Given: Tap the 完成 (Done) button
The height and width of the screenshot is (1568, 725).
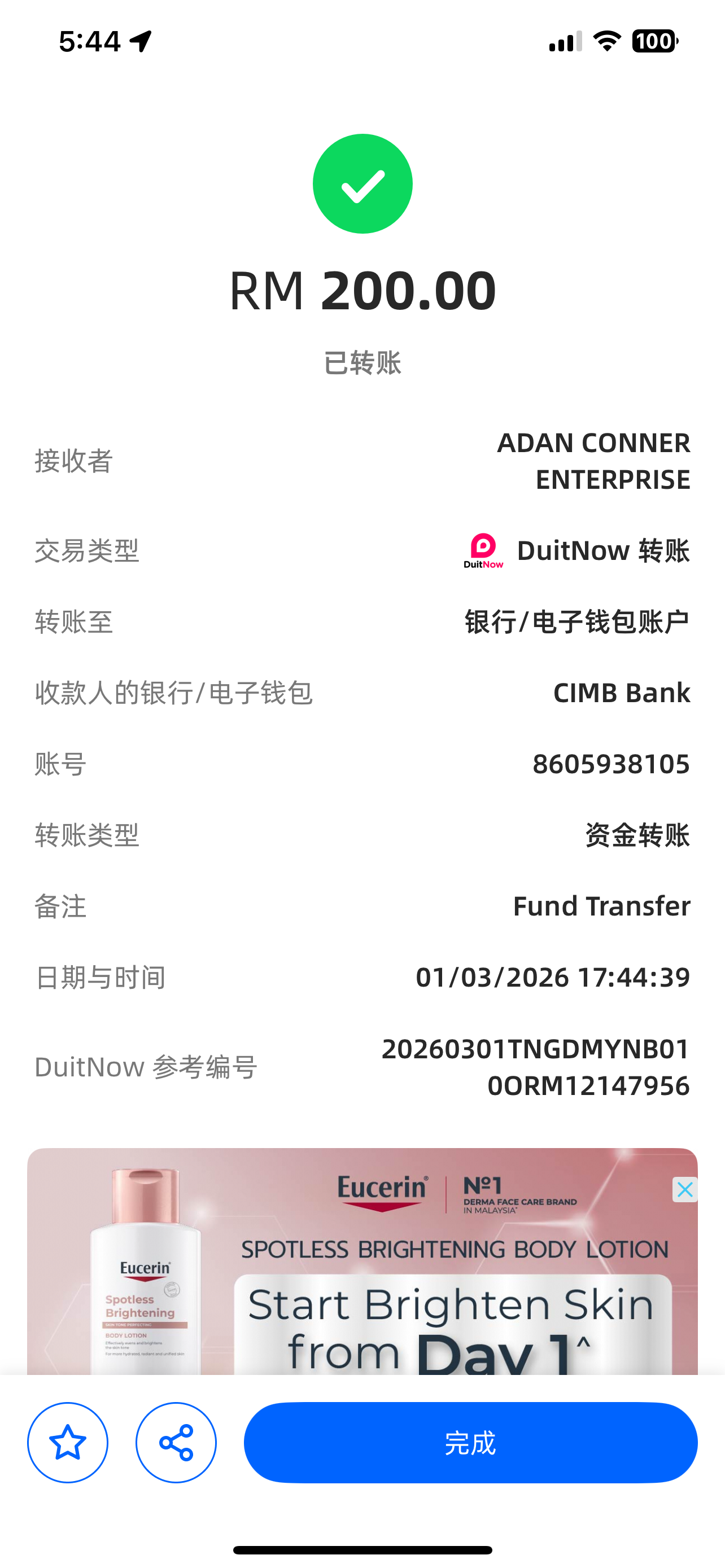Looking at the screenshot, I should (x=470, y=1442).
